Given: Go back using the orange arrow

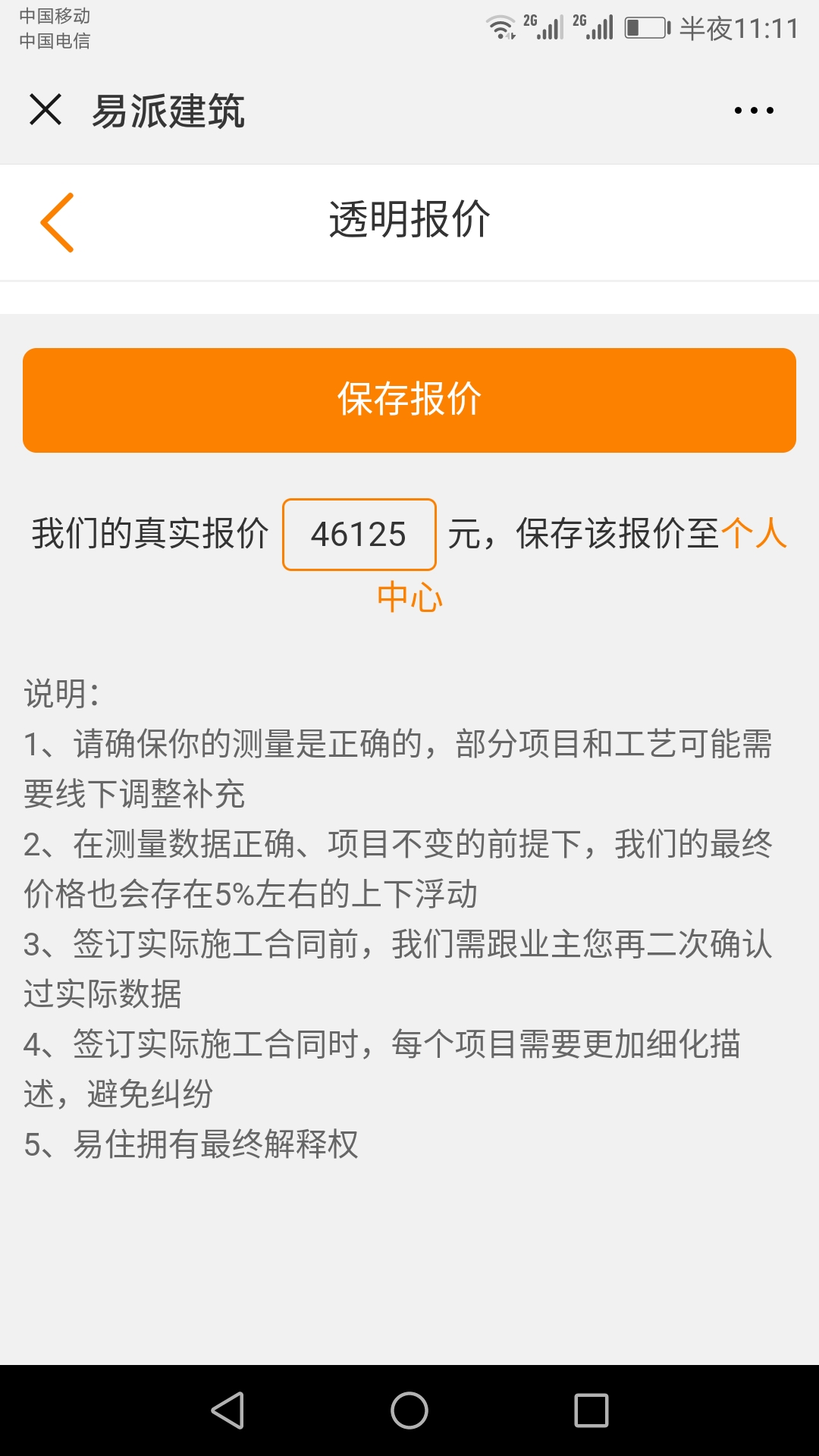Looking at the screenshot, I should click(x=58, y=222).
